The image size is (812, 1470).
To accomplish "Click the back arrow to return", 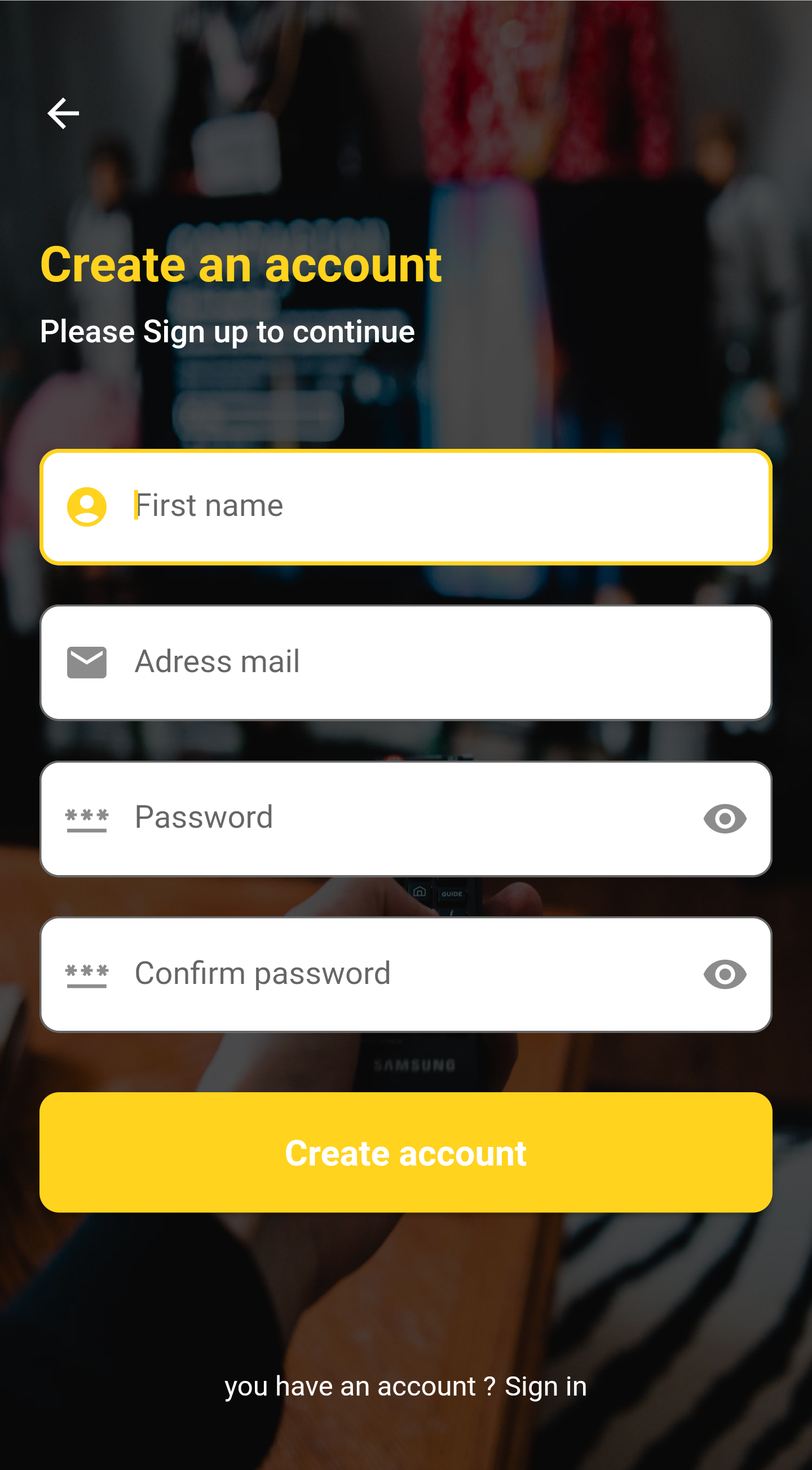I will tap(63, 113).
